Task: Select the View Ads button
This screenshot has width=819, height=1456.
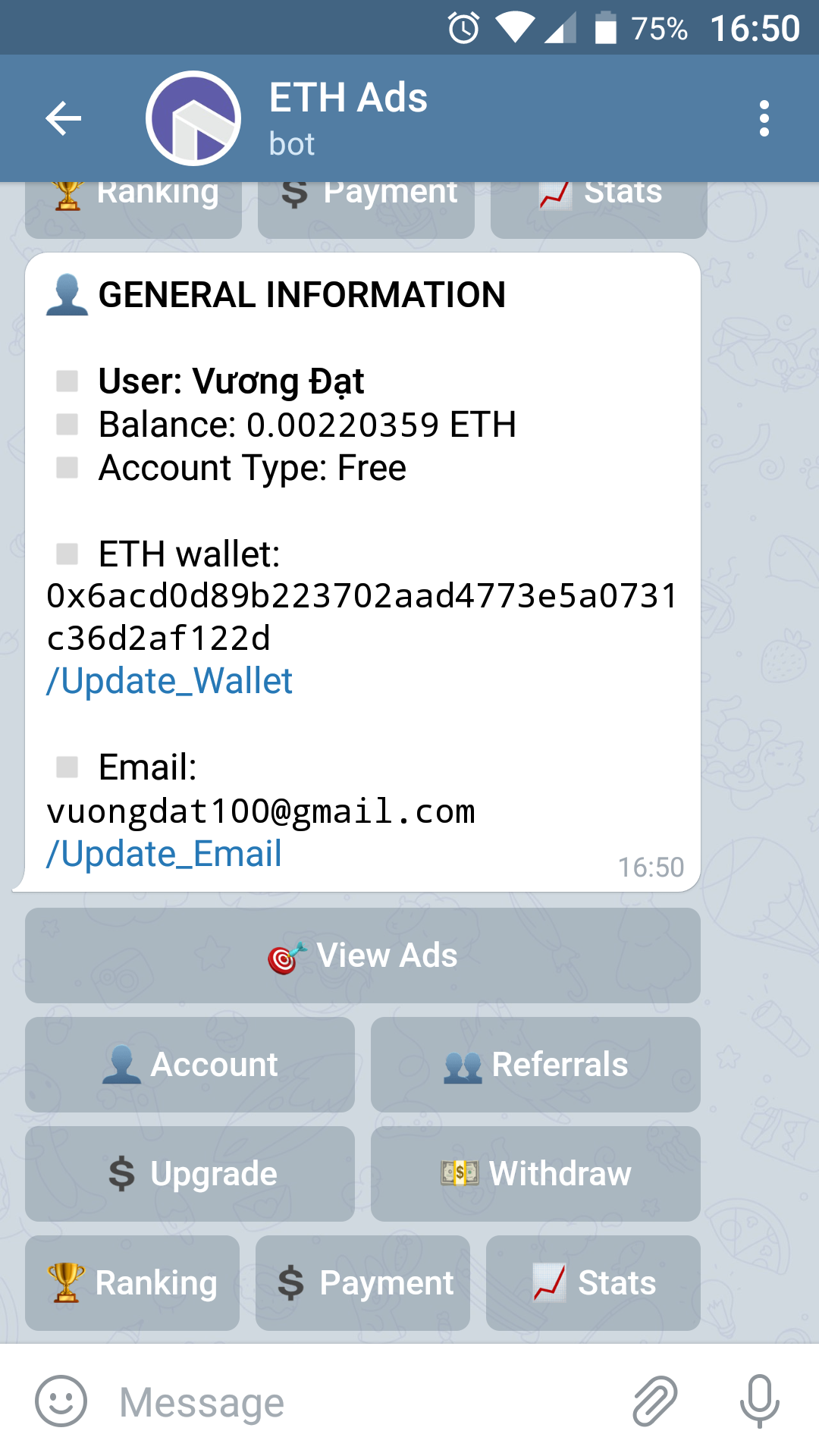Action: pos(362,955)
